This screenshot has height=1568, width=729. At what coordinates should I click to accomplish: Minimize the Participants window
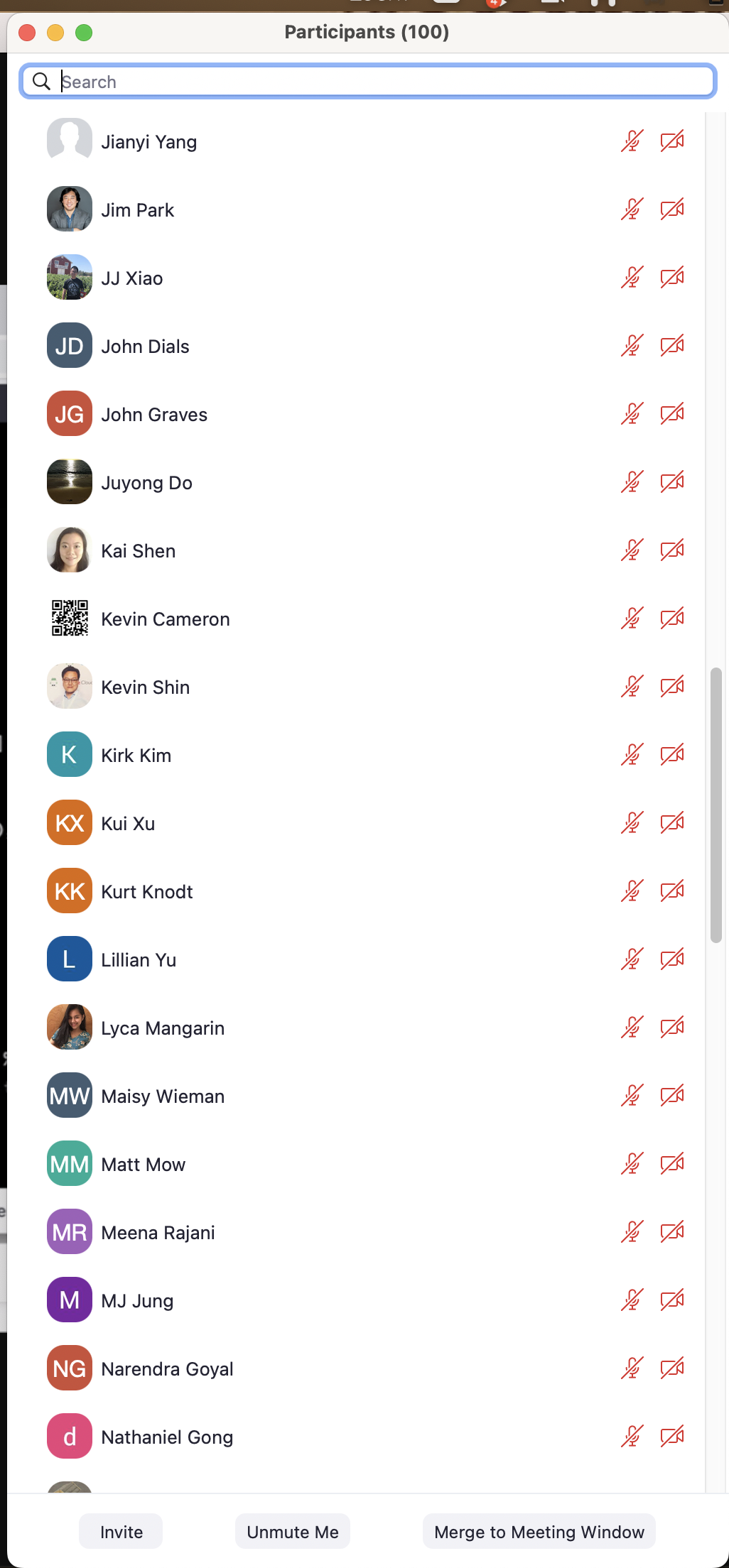click(x=55, y=33)
